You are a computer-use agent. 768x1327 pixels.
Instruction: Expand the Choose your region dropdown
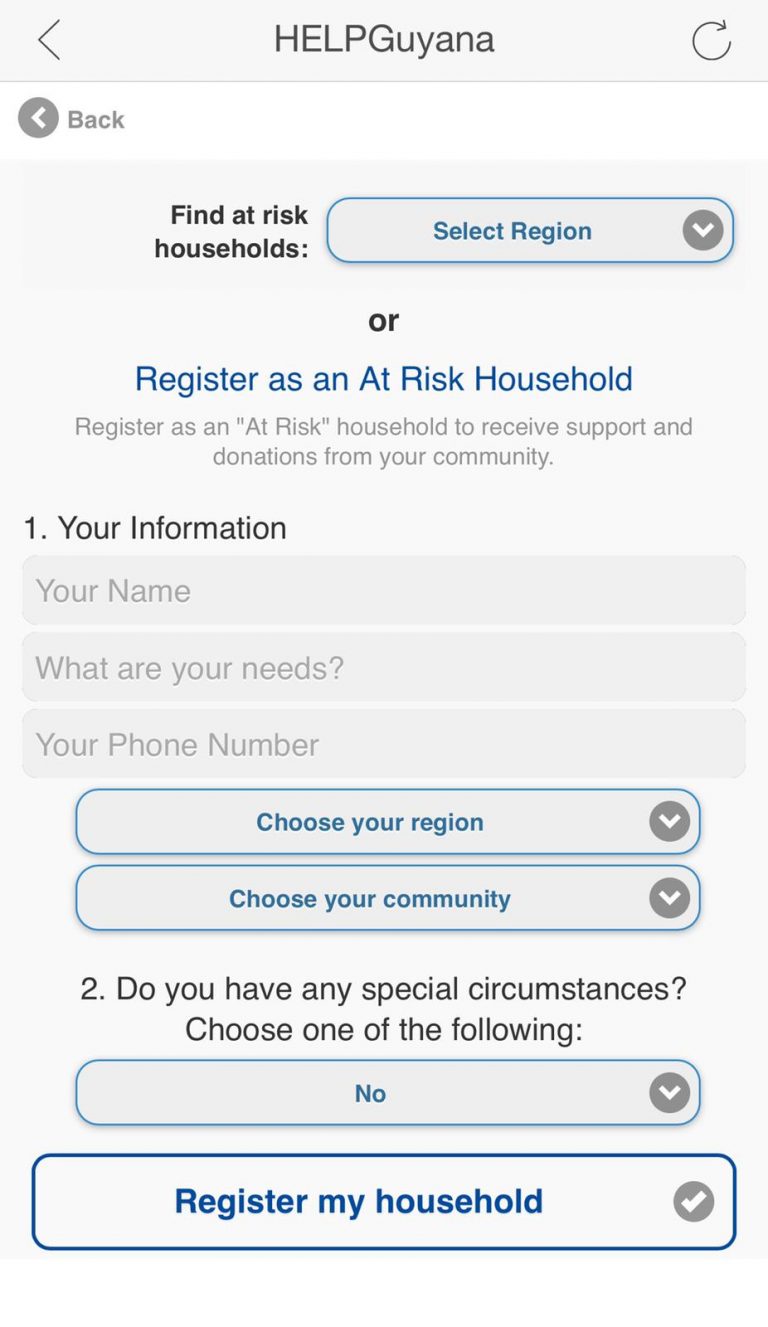point(388,822)
